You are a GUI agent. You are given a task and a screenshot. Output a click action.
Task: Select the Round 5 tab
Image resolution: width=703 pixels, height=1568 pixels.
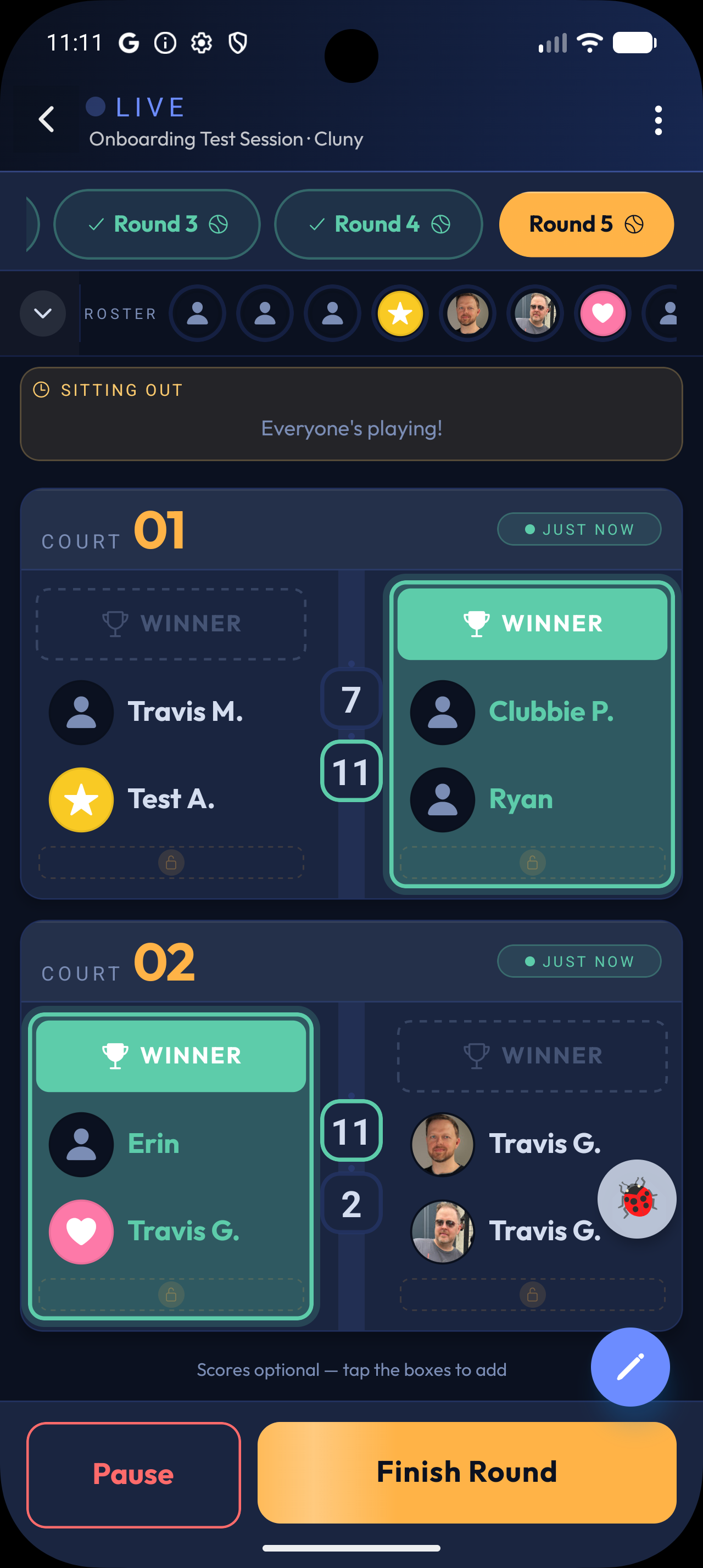(586, 224)
